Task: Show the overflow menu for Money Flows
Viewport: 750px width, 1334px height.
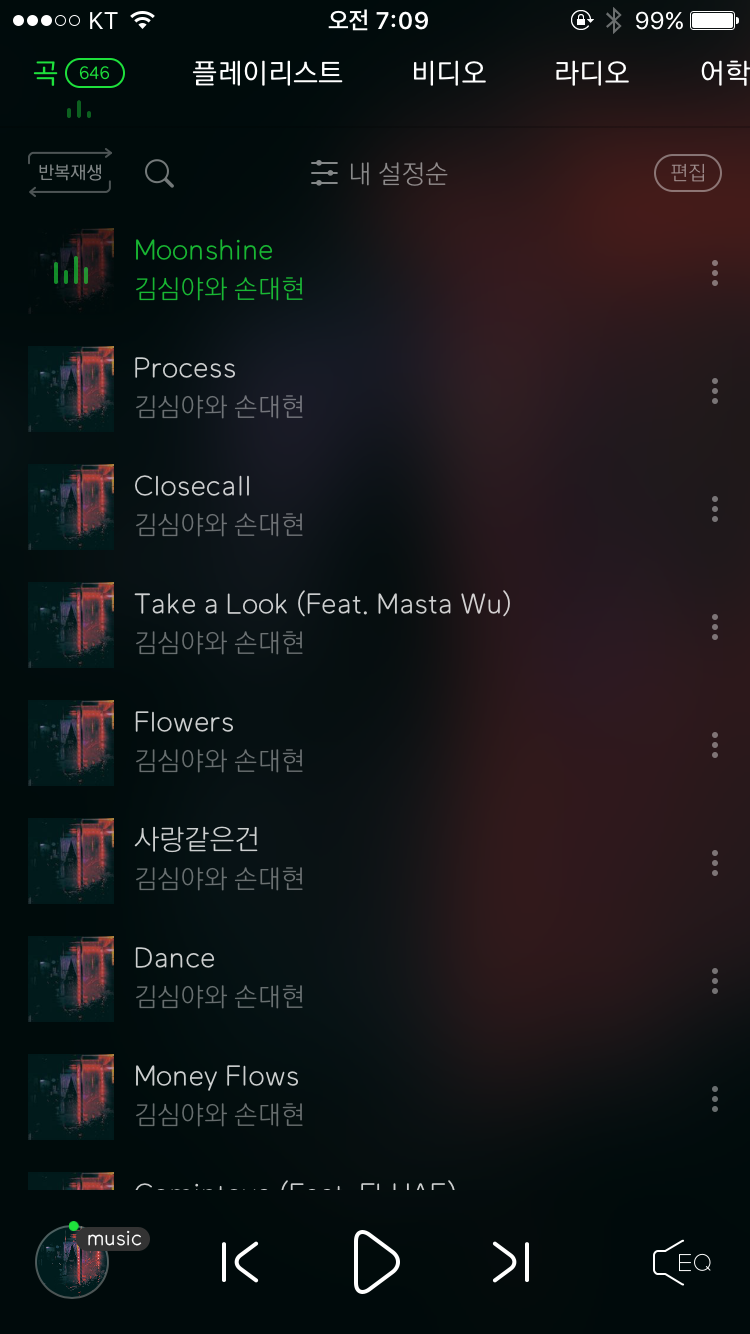Action: click(714, 1099)
